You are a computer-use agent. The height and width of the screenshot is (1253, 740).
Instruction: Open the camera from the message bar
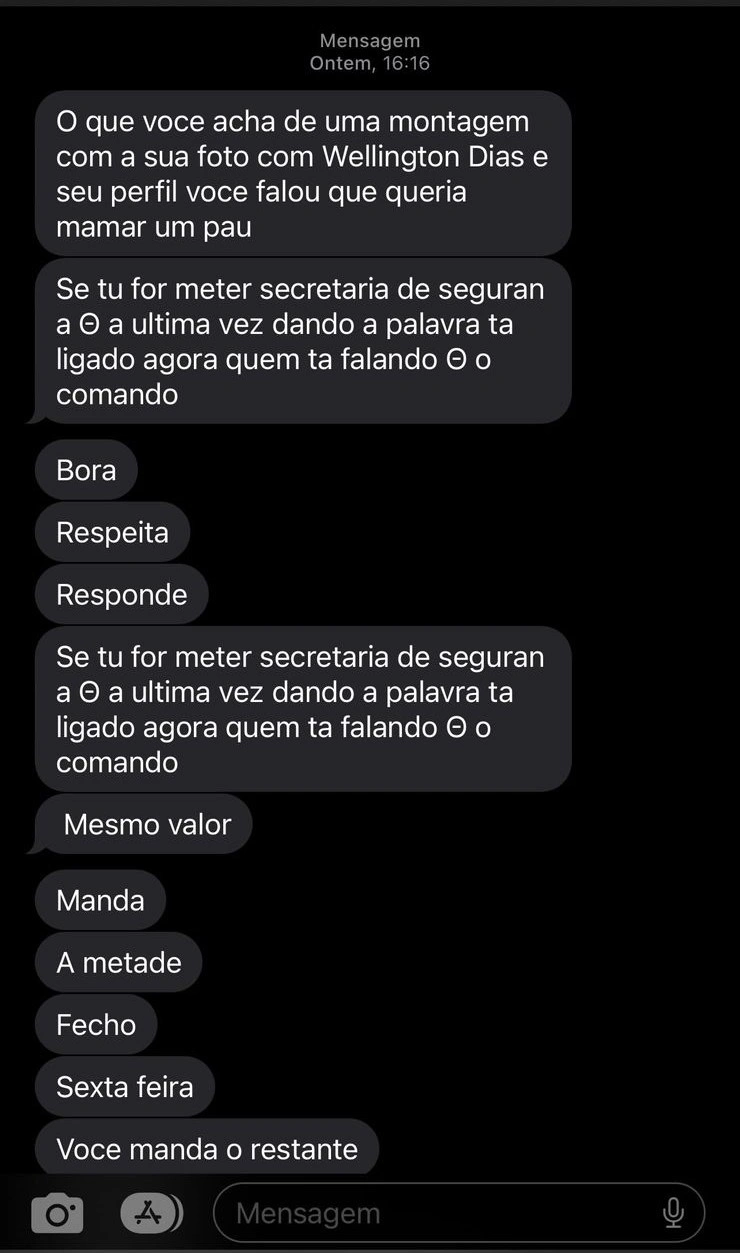(57, 1214)
